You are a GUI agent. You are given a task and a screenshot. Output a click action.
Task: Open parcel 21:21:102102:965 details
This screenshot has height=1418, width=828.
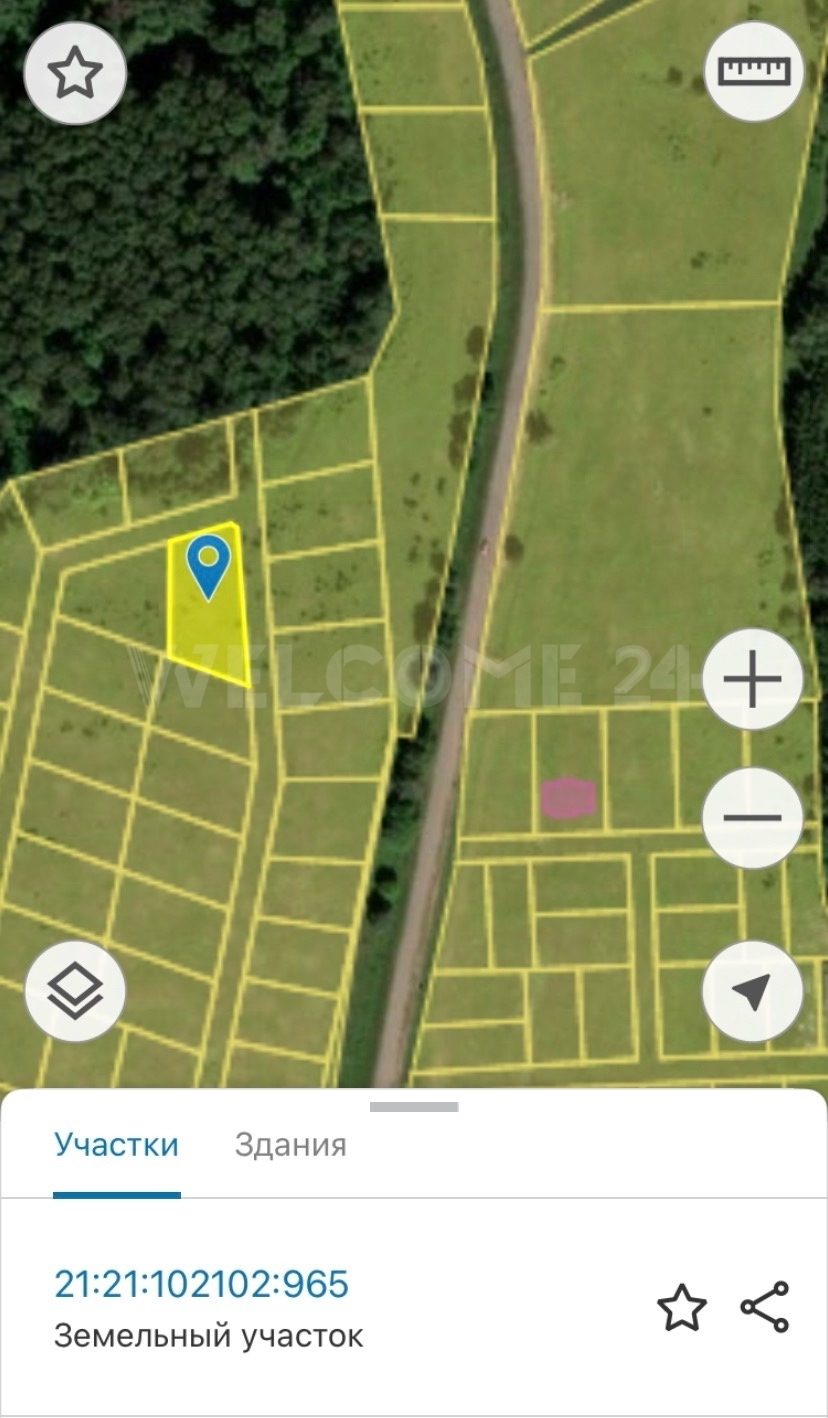202,1284
